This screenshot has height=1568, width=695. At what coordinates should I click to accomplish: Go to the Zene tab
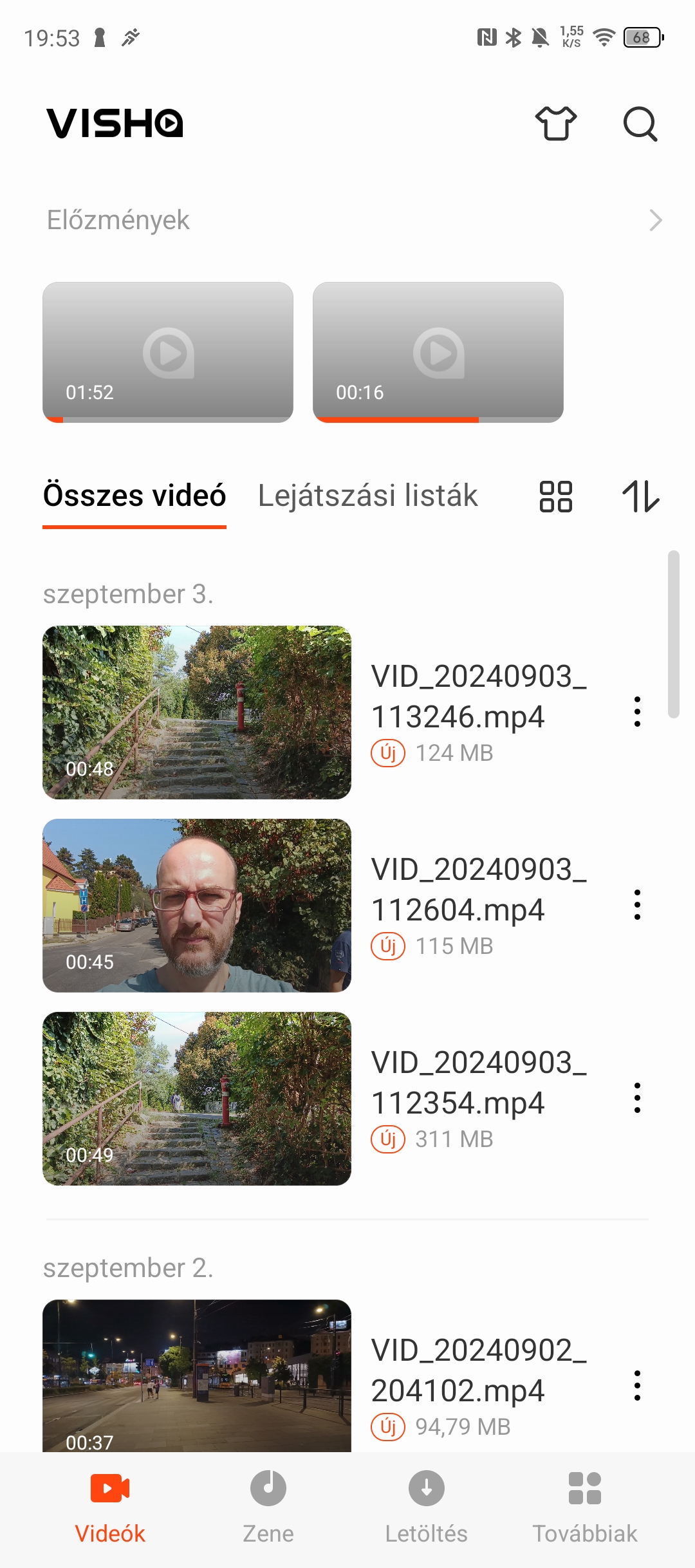point(268,1507)
